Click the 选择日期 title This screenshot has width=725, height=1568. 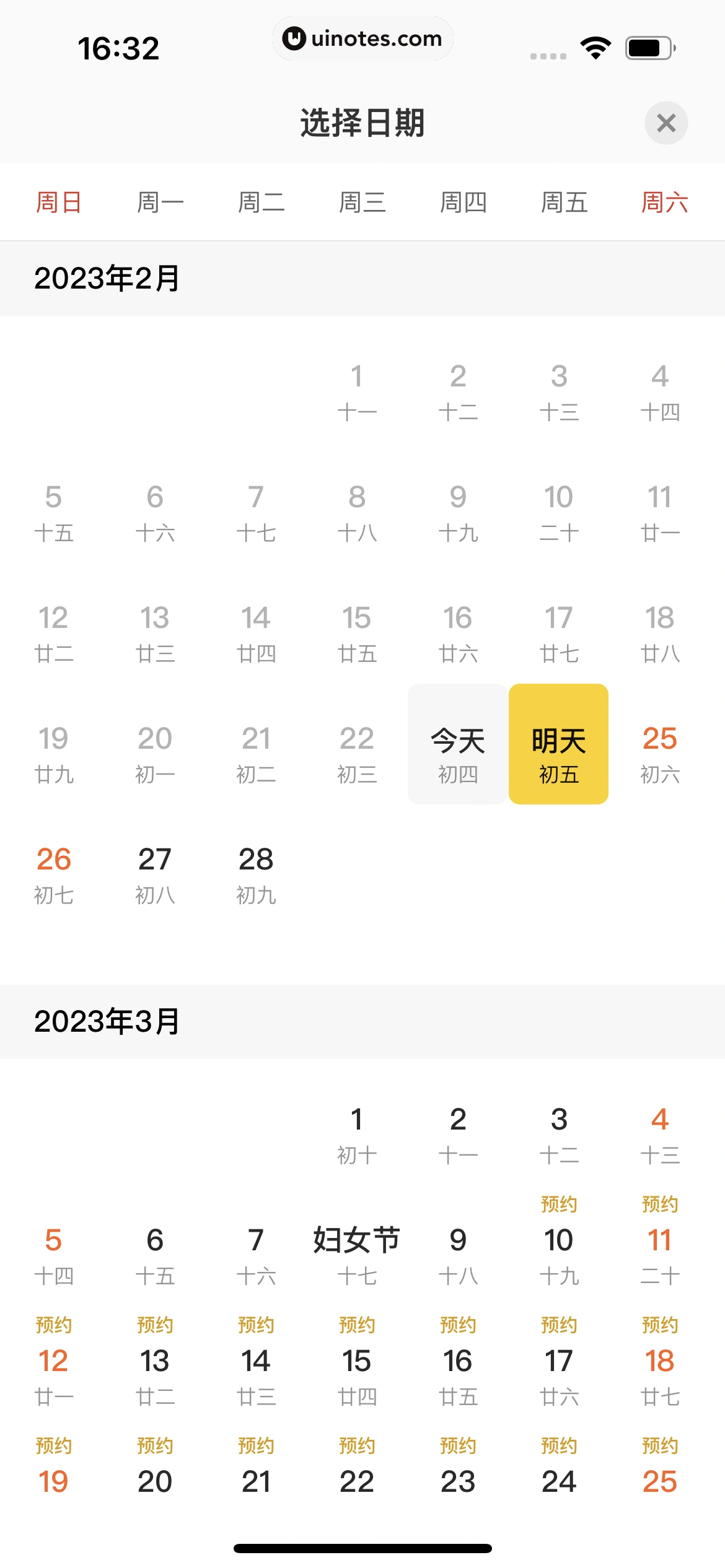[x=362, y=123]
